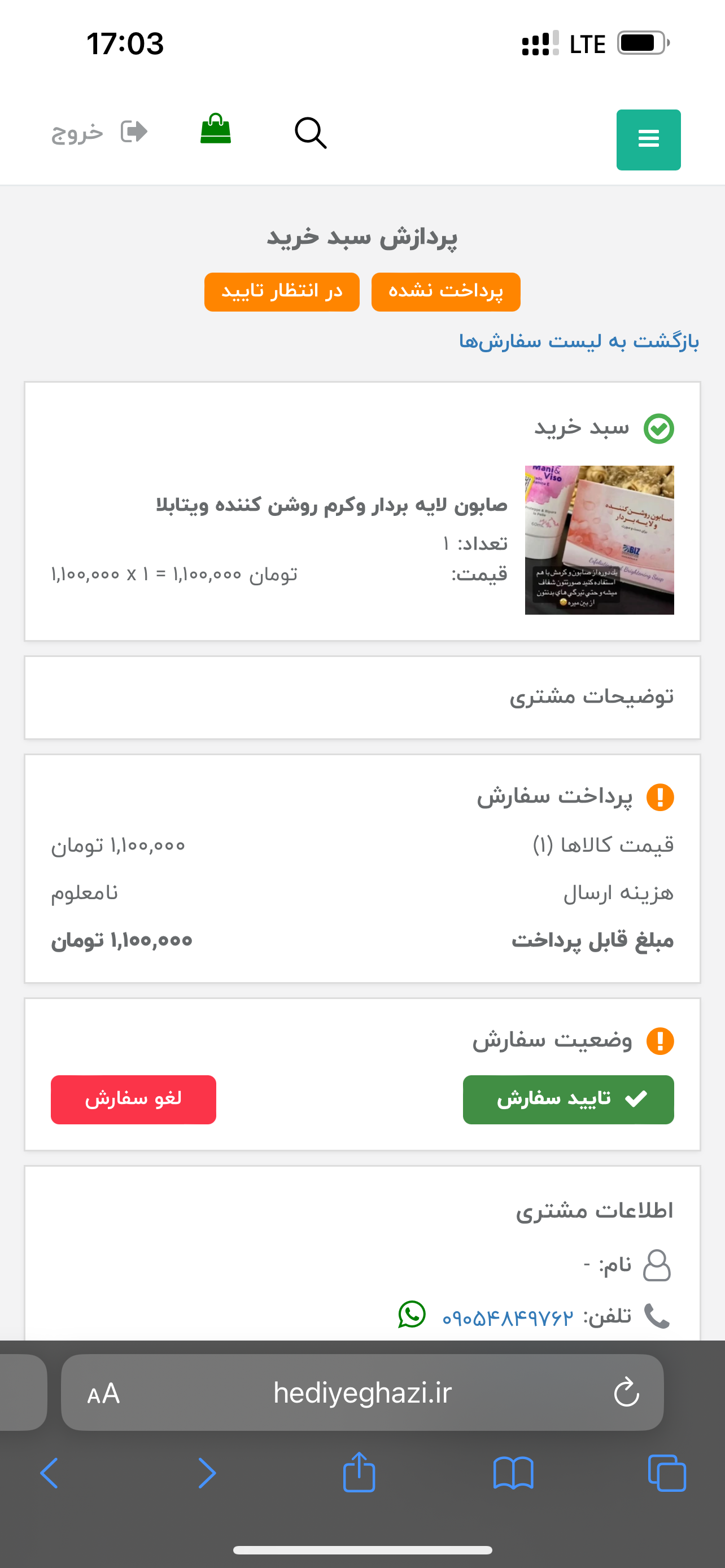Call the customer phone number link
The image size is (725, 1568).
[x=508, y=1318]
